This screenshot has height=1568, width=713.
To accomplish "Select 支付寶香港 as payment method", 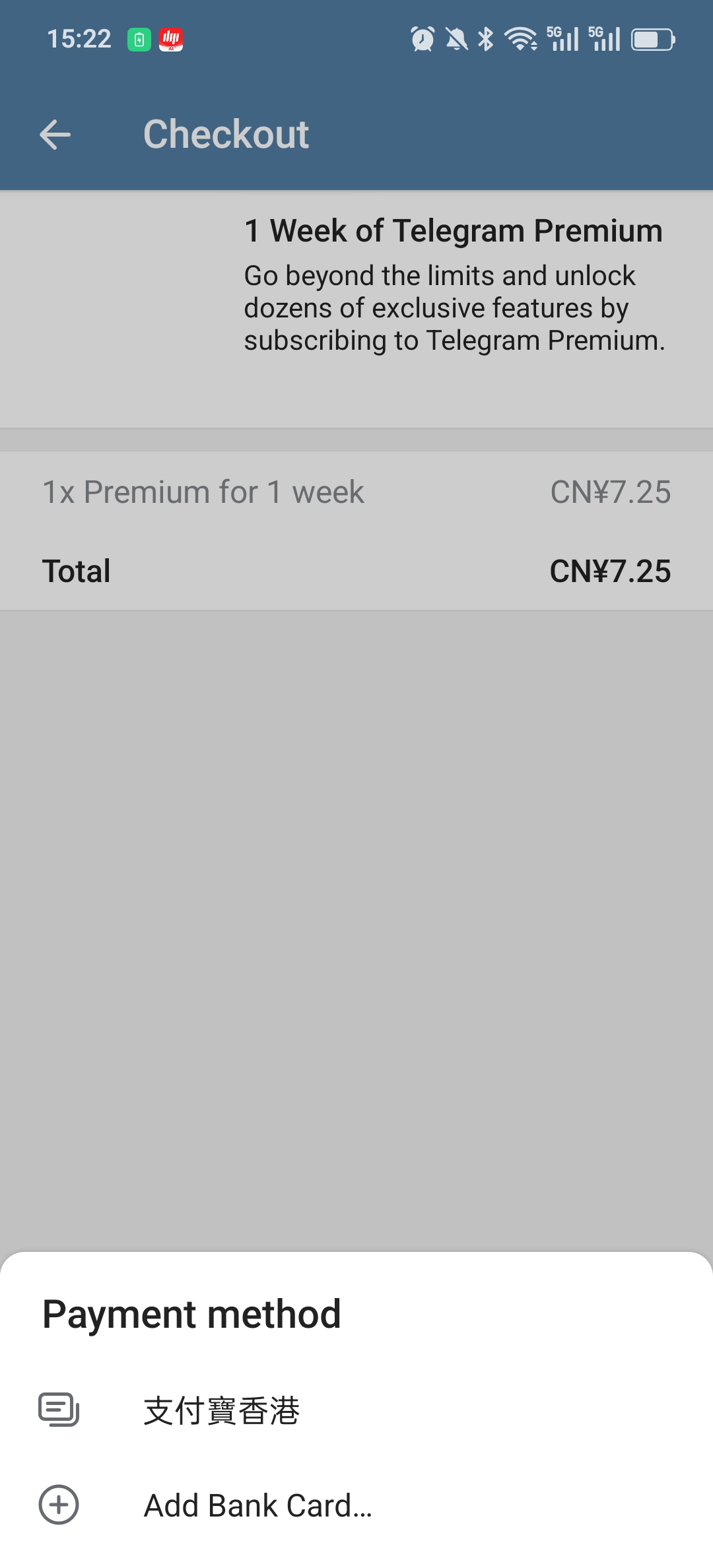I will tap(222, 1410).
